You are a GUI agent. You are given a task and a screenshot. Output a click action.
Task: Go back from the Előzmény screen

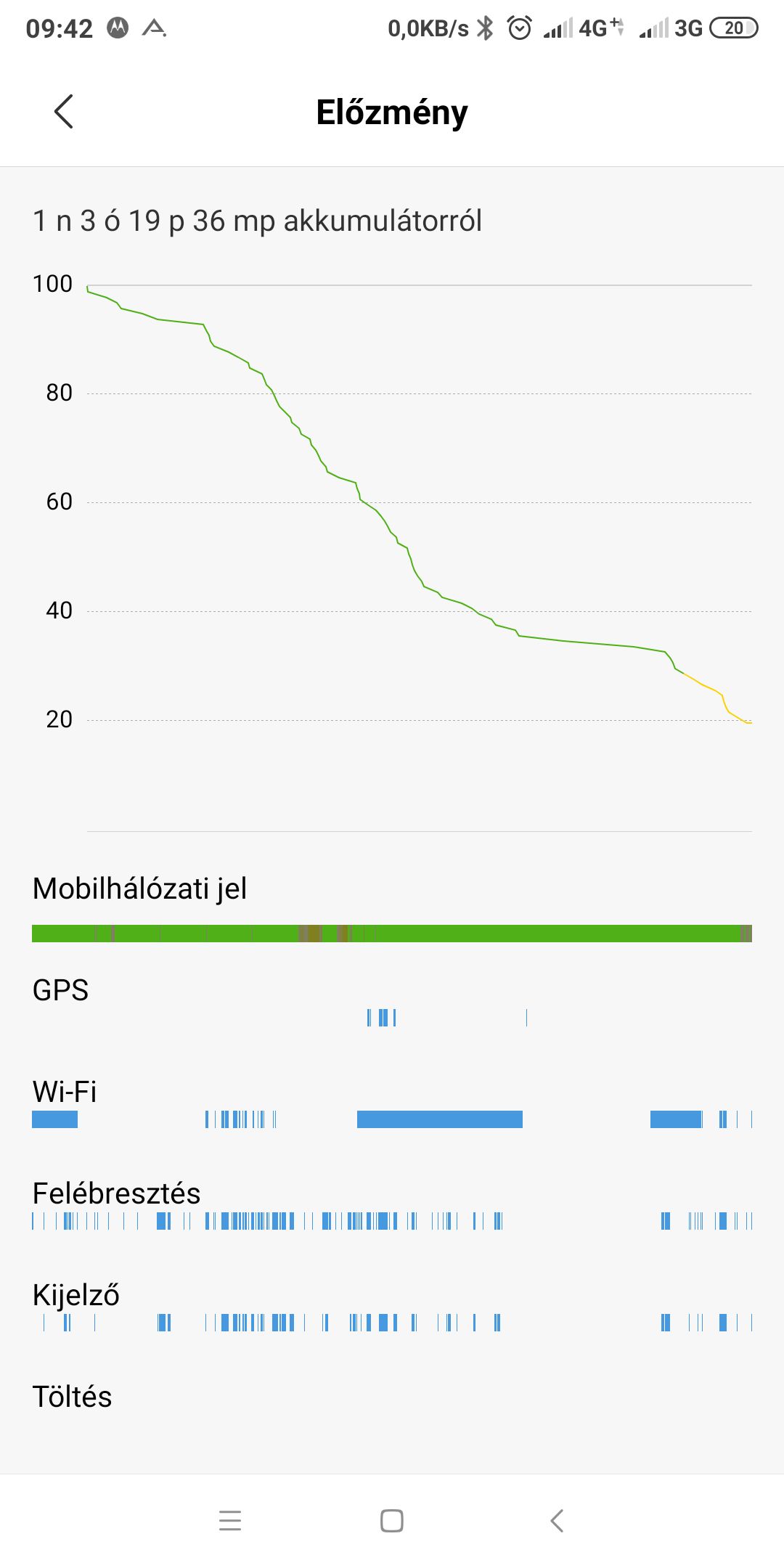coord(64,112)
